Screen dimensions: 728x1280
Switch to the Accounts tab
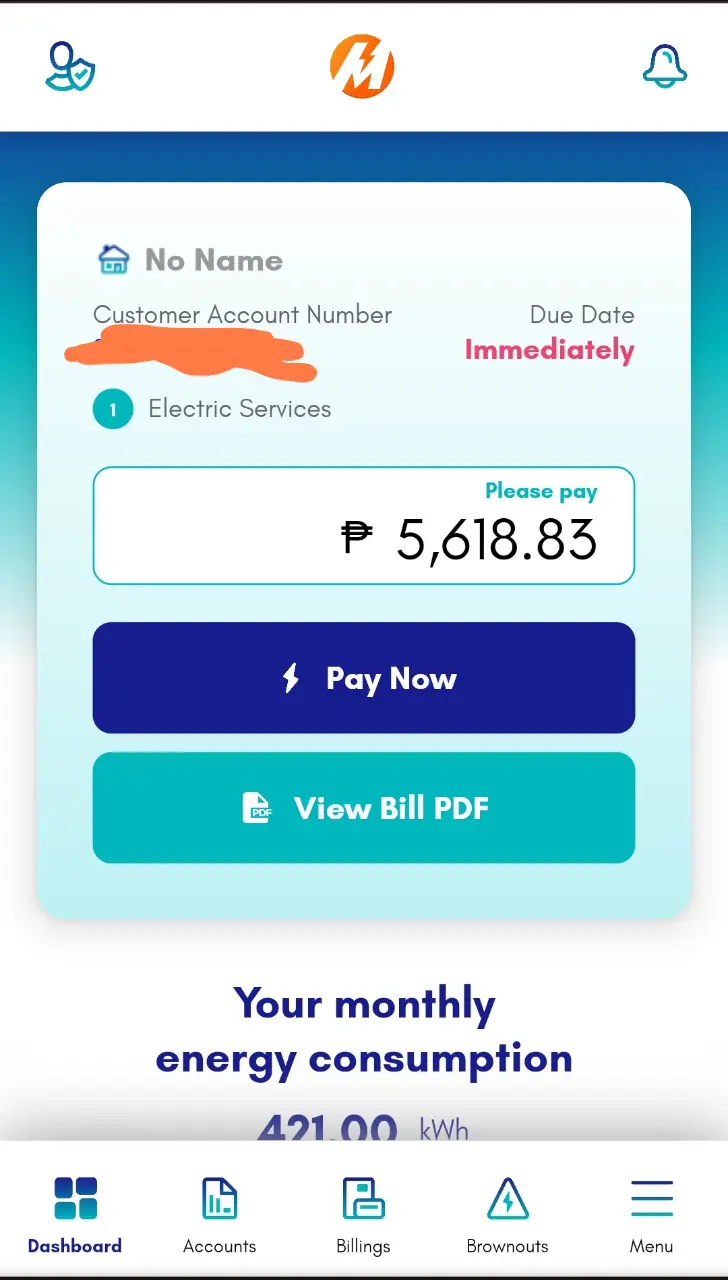point(220,1215)
